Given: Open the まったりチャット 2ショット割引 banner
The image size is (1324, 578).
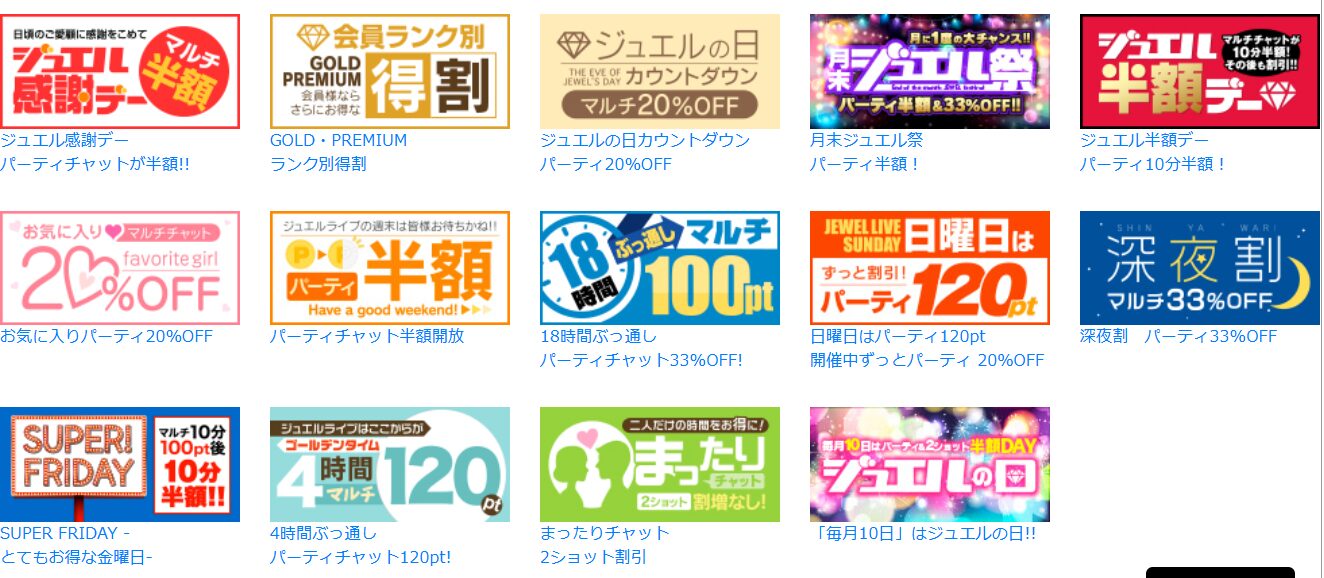Looking at the screenshot, I should coord(660,464).
